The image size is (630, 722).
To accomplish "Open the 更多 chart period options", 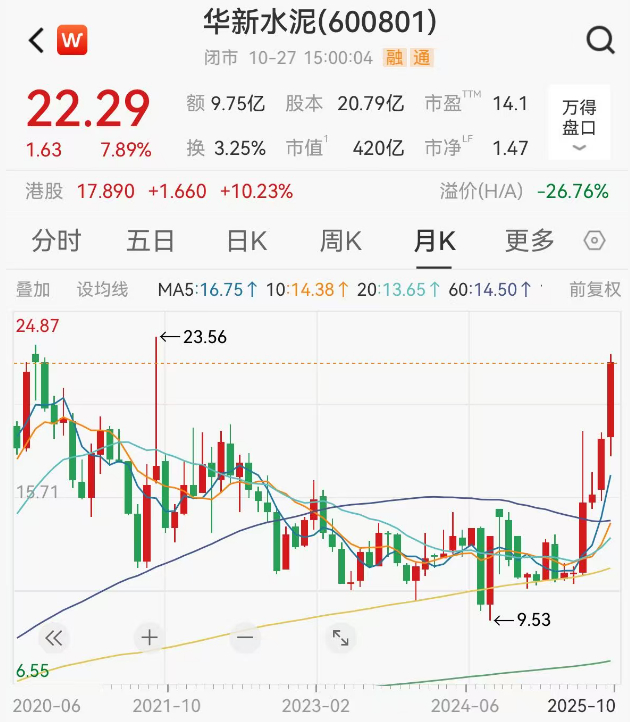I will pyautogui.click(x=529, y=241).
